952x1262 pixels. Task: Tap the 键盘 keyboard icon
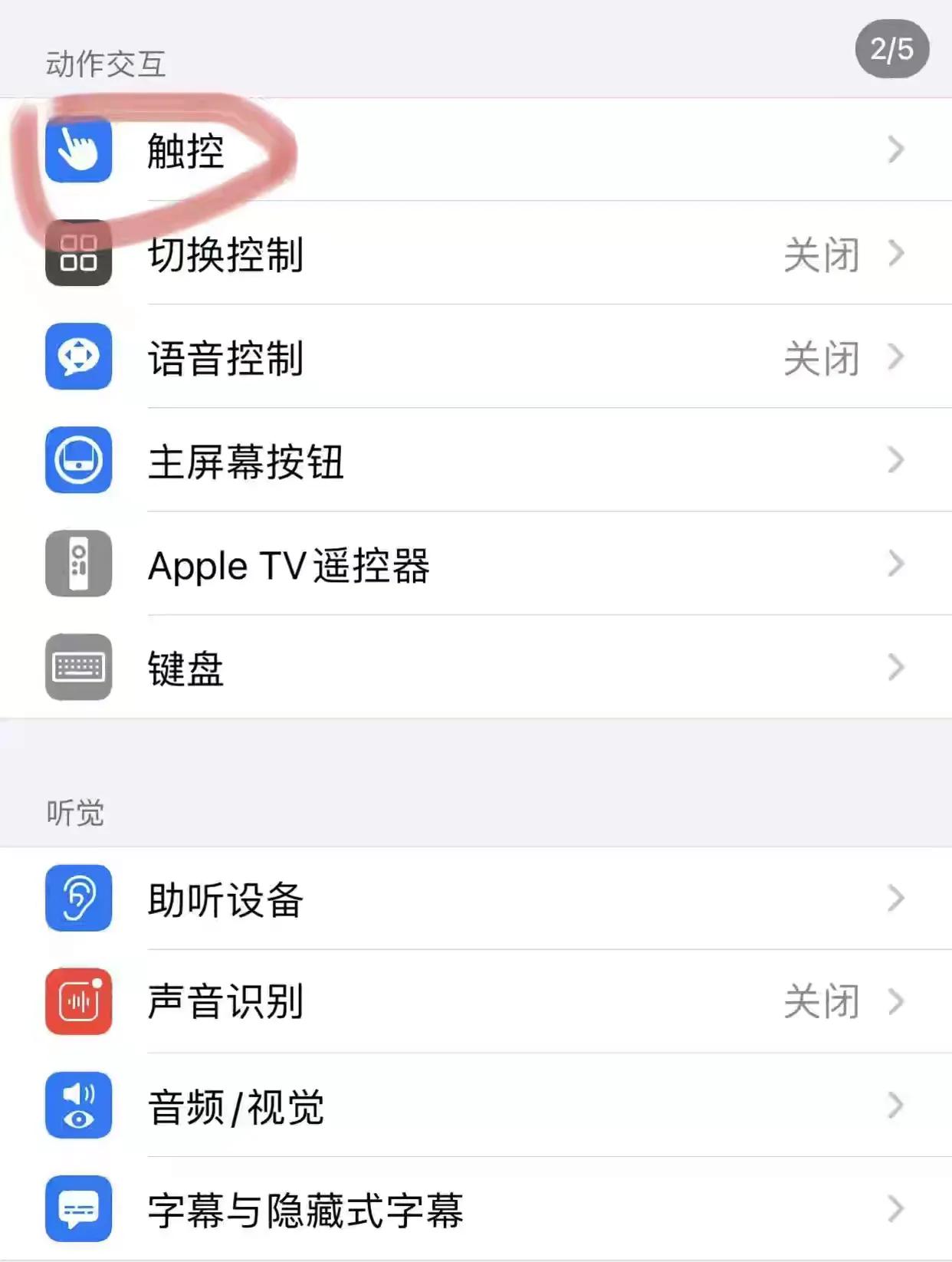tap(77, 667)
